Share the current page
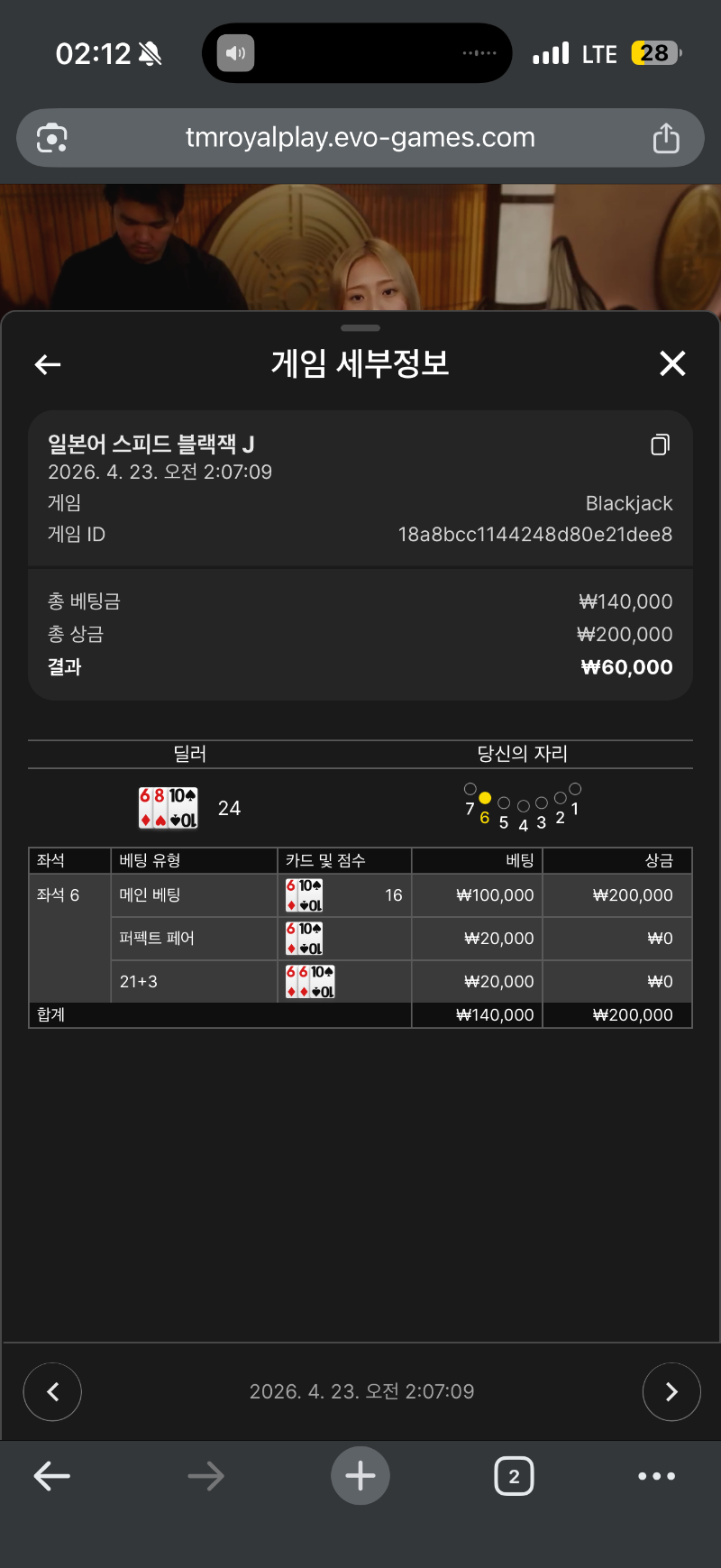Screen dimensions: 721x1568 pyautogui.click(x=666, y=138)
